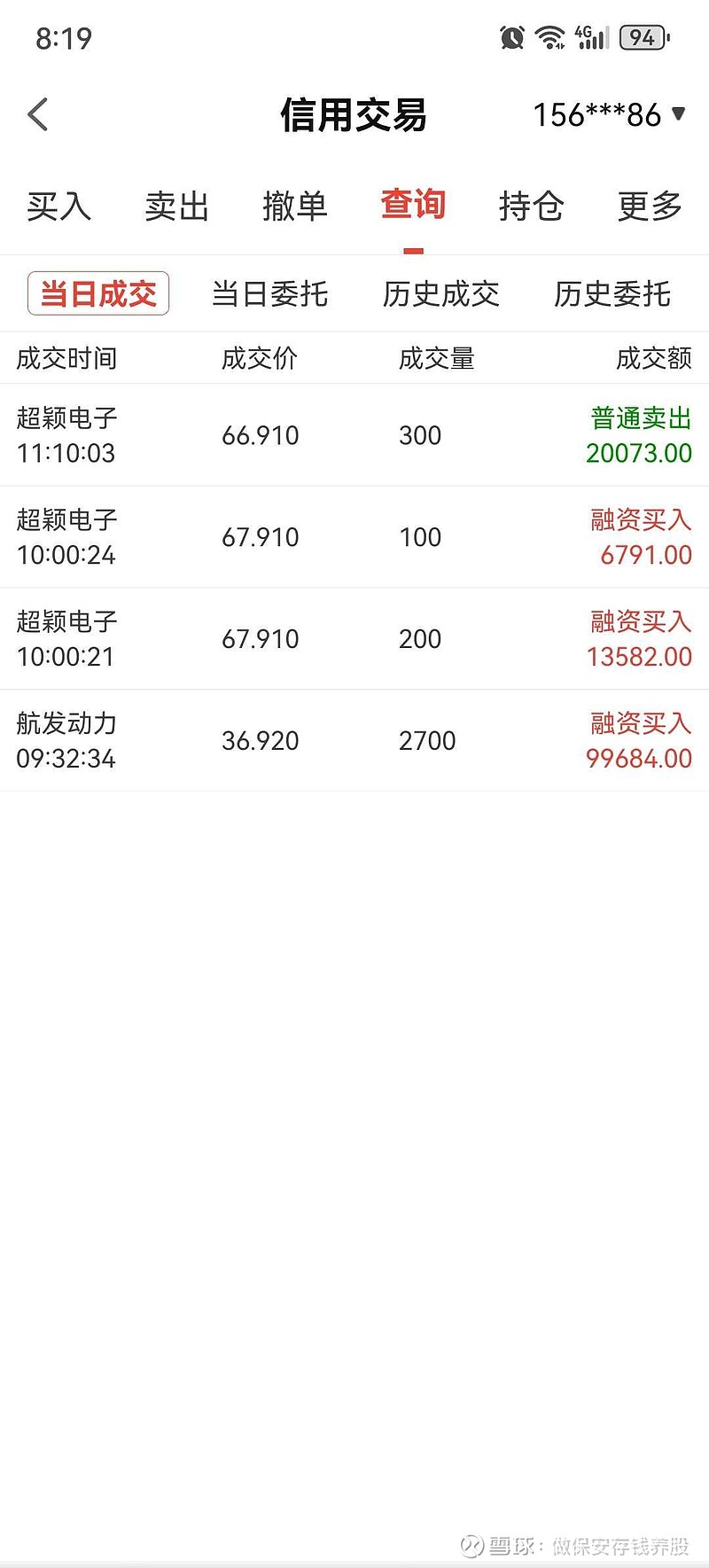The height and width of the screenshot is (1568, 709).
Task: Open the 撤单 tab
Action: point(295,207)
